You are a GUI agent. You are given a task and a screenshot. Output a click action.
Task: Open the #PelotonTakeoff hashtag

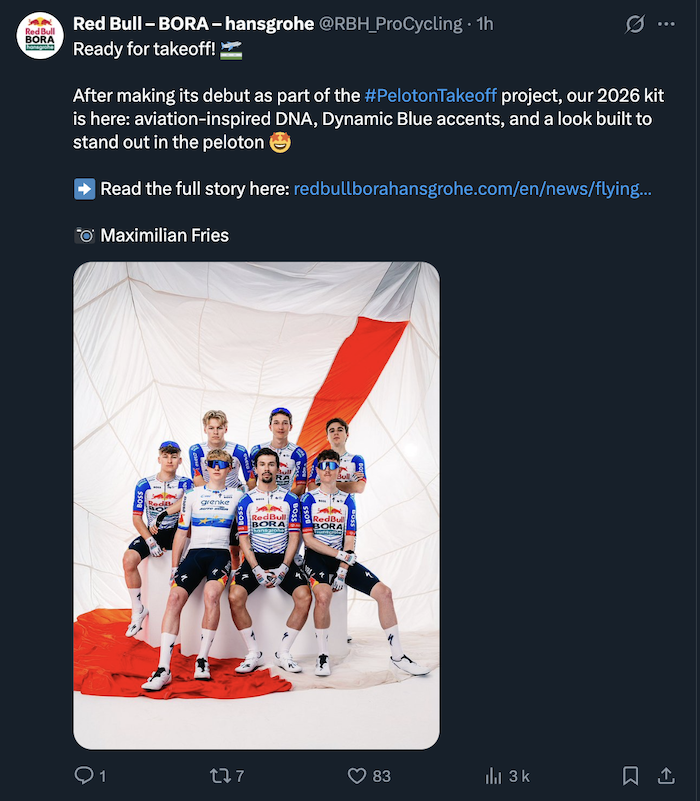click(430, 96)
